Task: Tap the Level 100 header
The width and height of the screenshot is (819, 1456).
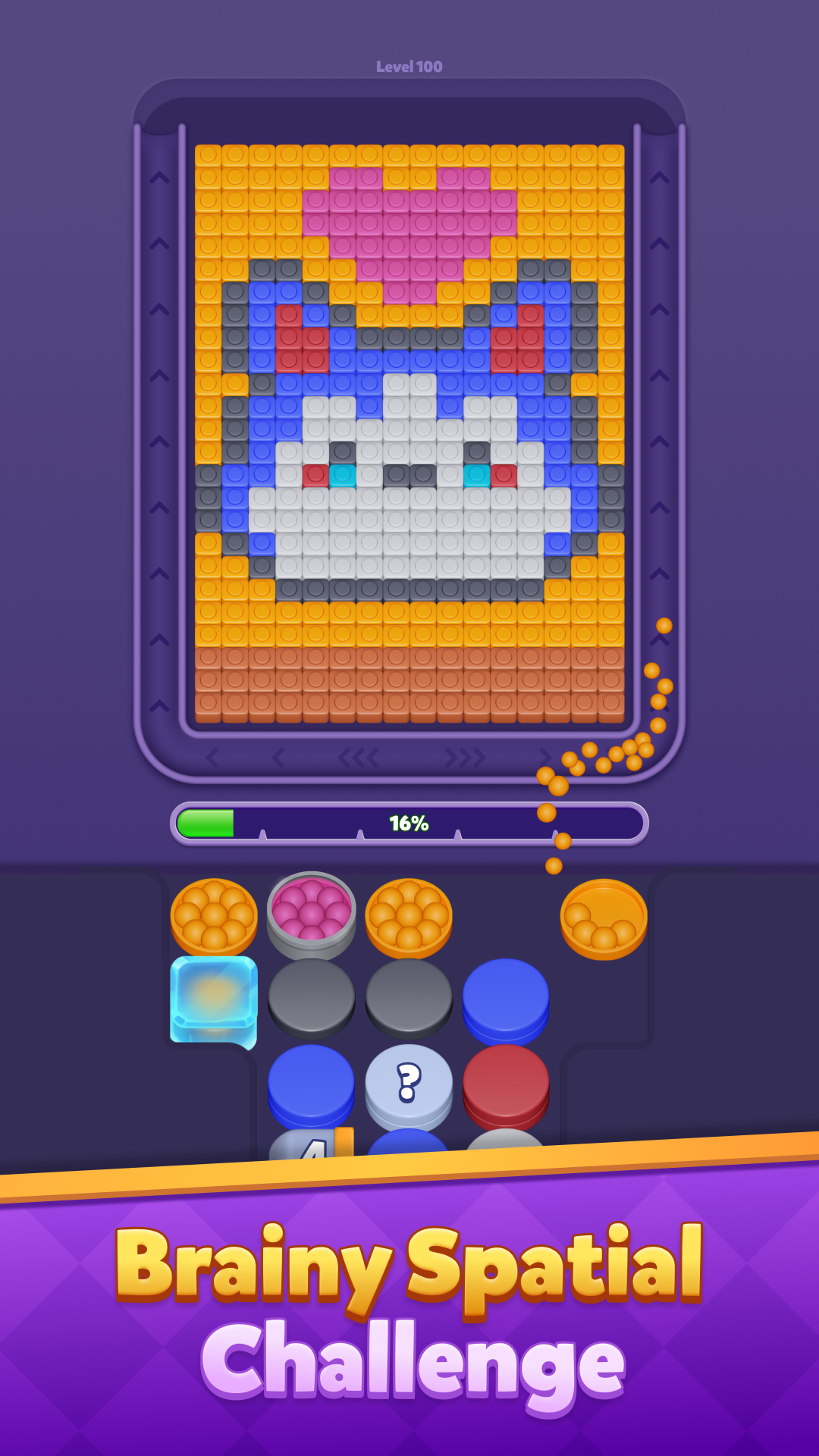Action: [x=409, y=67]
